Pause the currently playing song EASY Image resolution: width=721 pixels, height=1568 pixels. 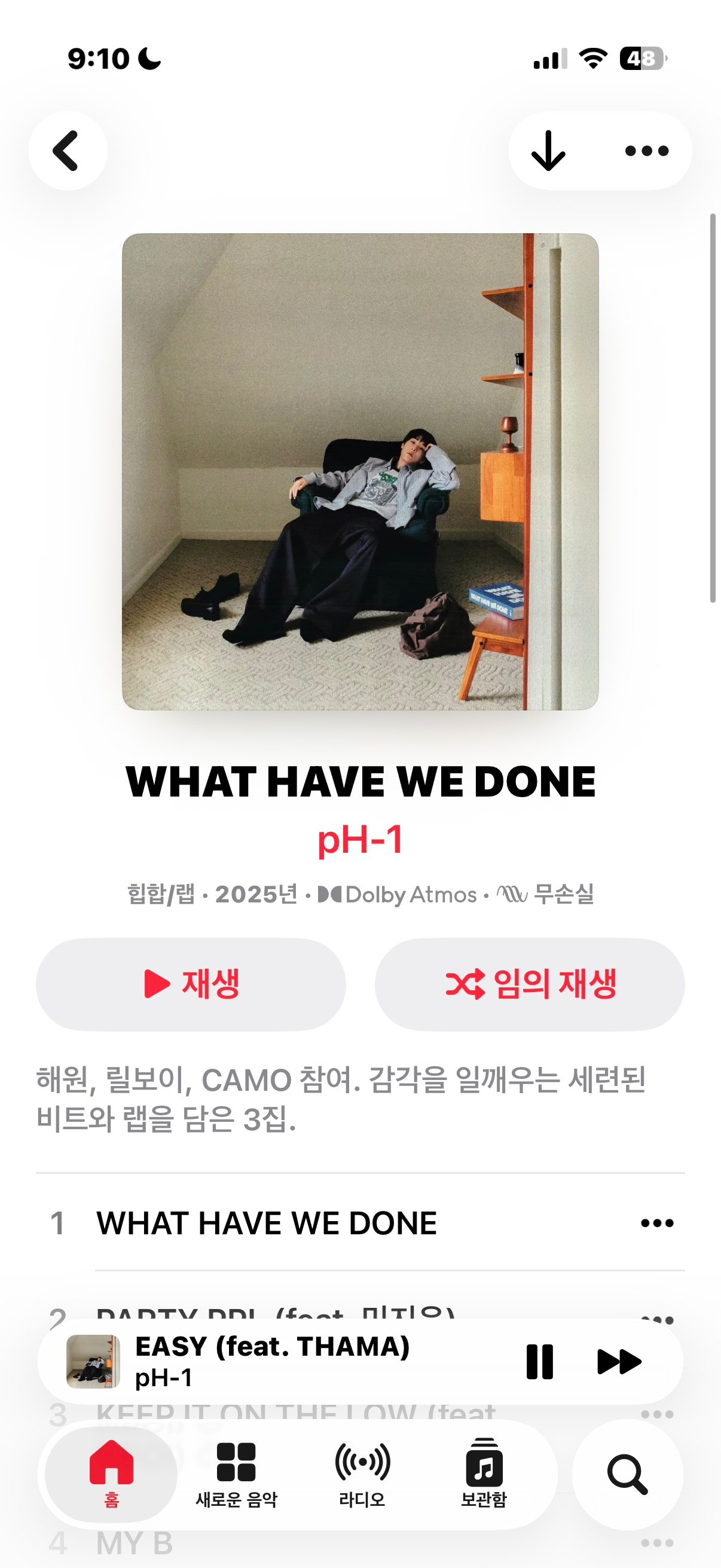(x=539, y=1362)
